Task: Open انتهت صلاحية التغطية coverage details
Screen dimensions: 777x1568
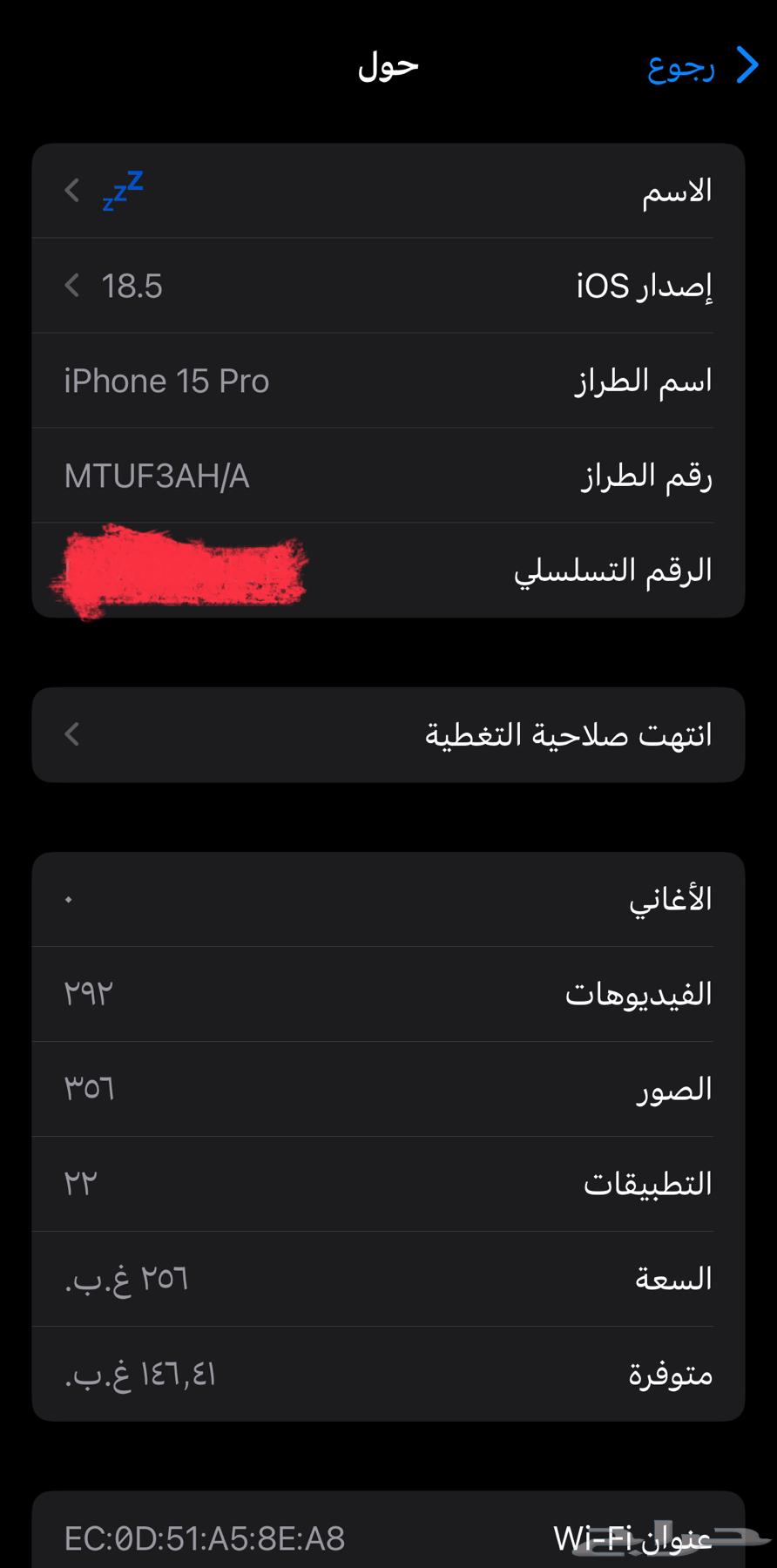Action: click(x=71, y=734)
